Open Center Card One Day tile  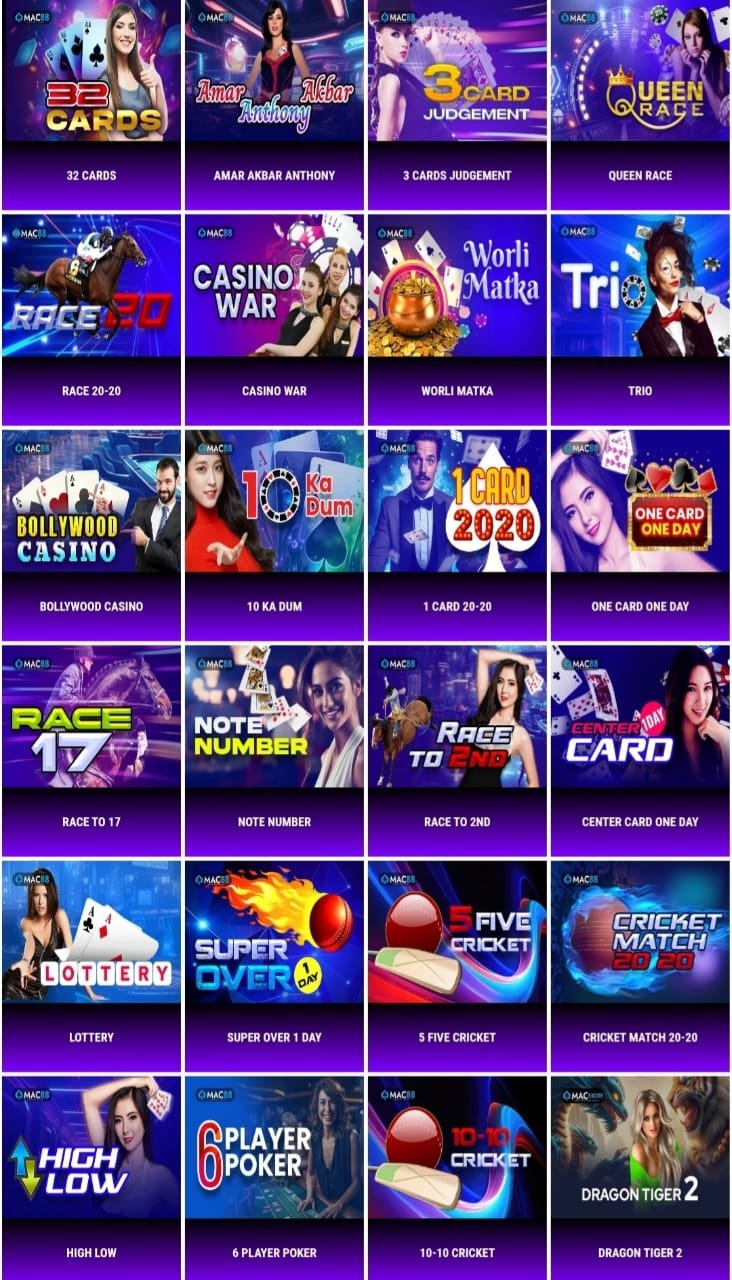pos(640,751)
